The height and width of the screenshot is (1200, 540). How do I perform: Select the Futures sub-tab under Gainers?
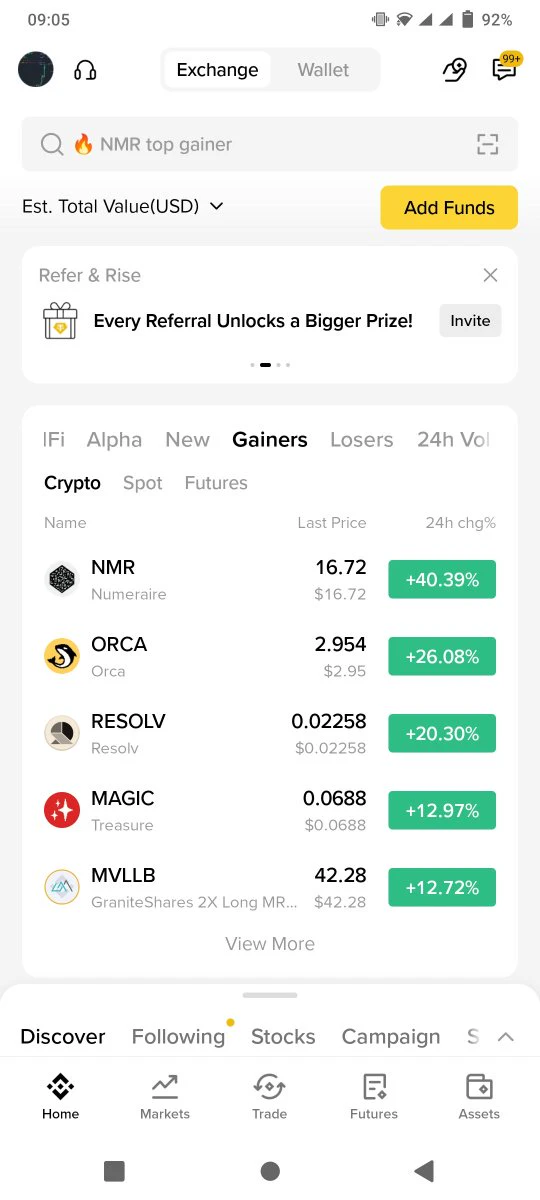click(x=216, y=483)
